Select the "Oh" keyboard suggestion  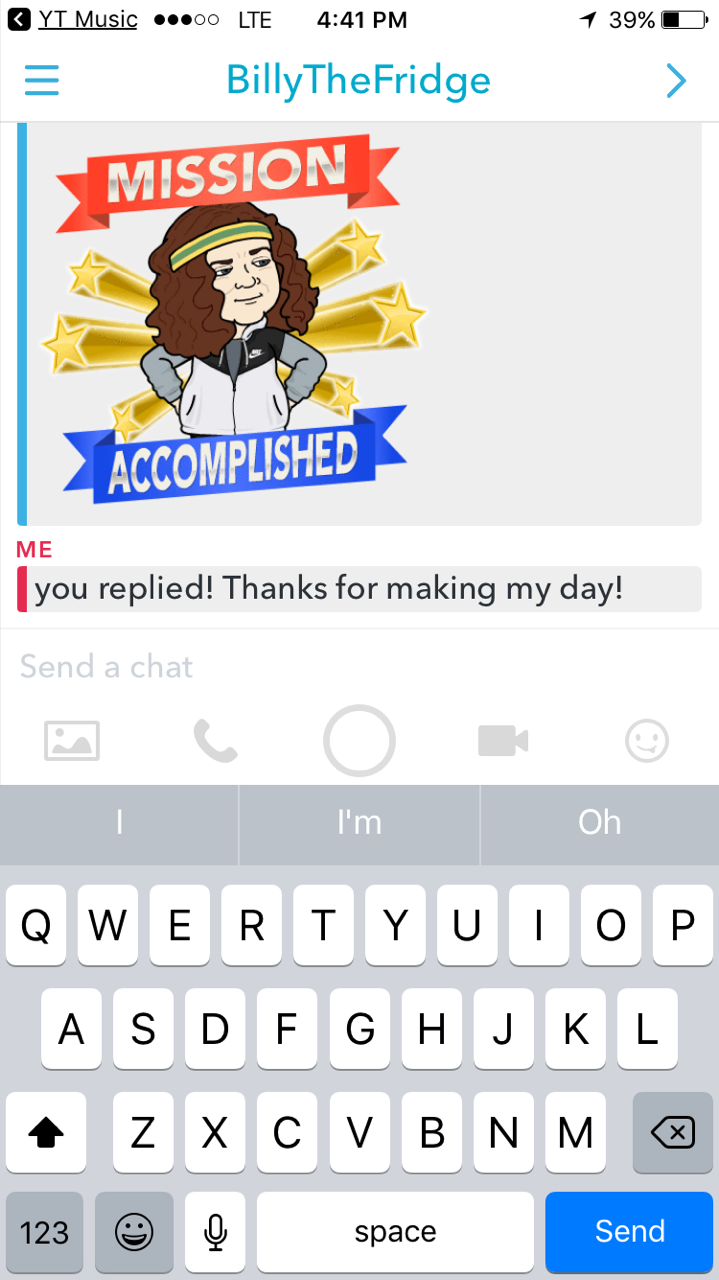coord(600,823)
